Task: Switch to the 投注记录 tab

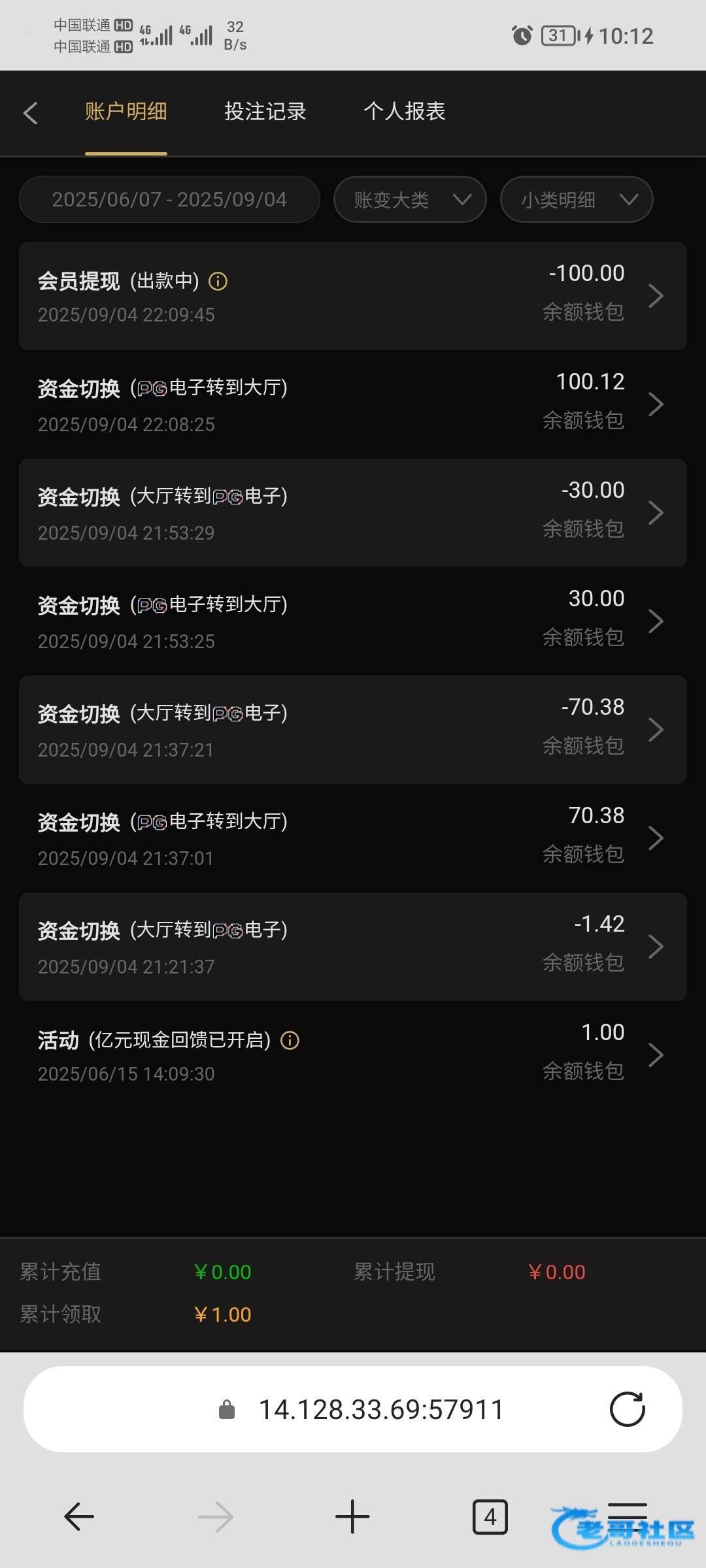Action: (x=265, y=112)
